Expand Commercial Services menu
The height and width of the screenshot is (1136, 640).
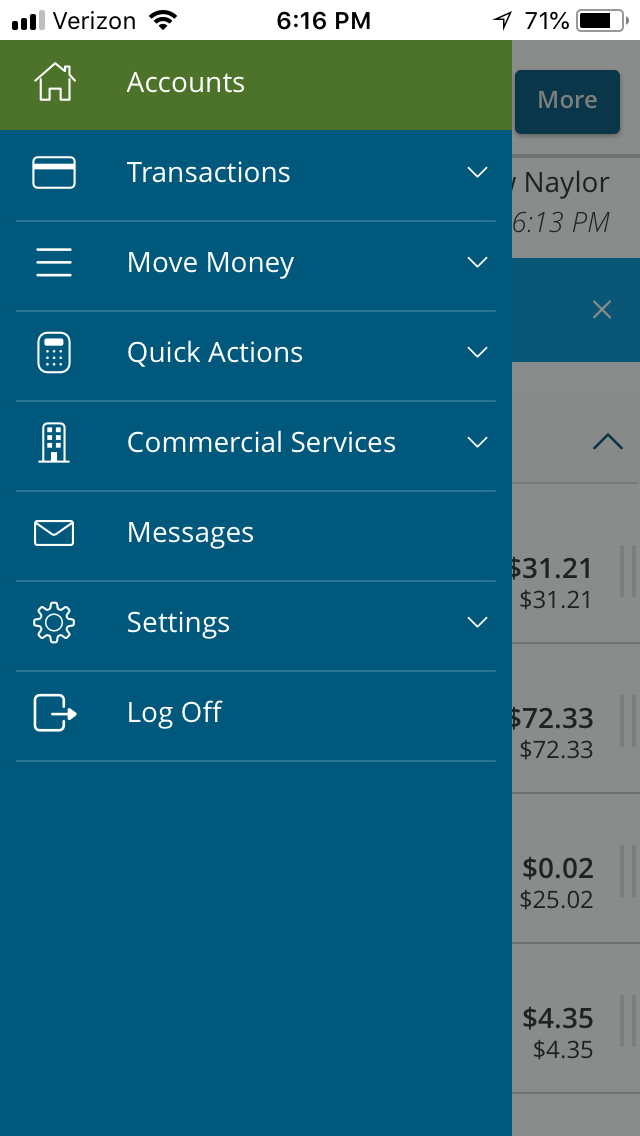[x=255, y=444]
